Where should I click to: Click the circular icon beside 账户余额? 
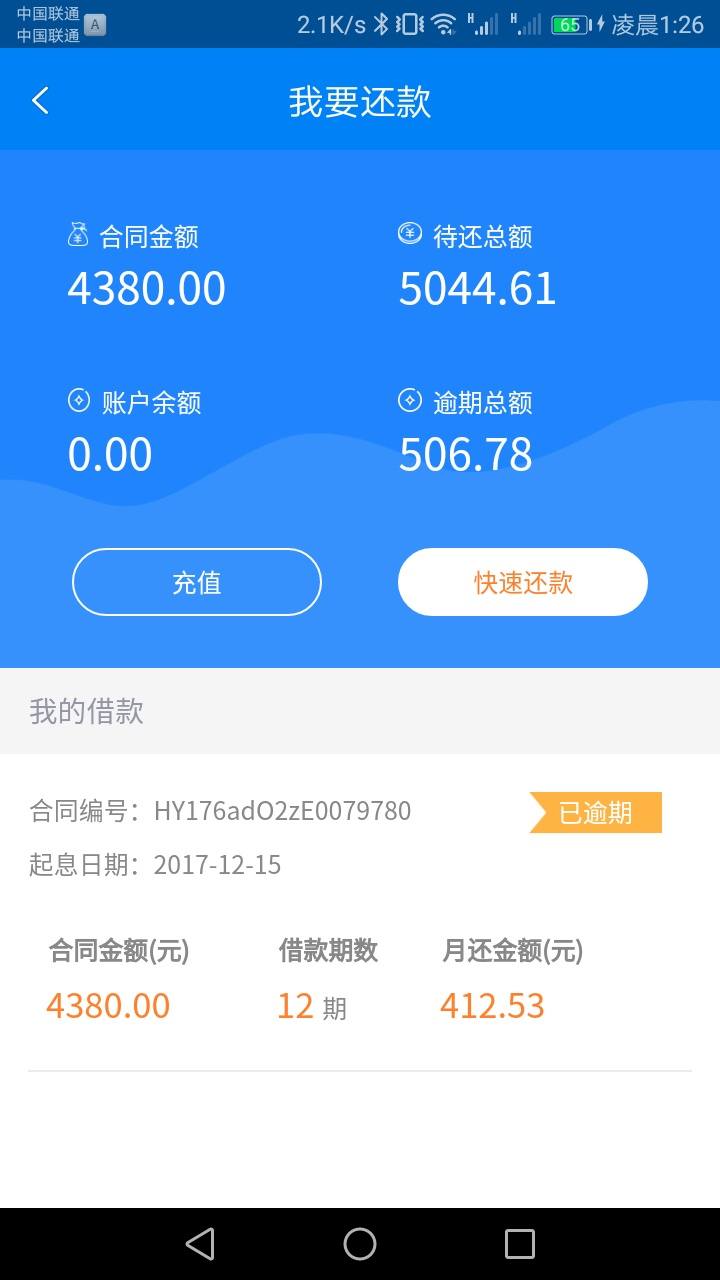[78, 401]
